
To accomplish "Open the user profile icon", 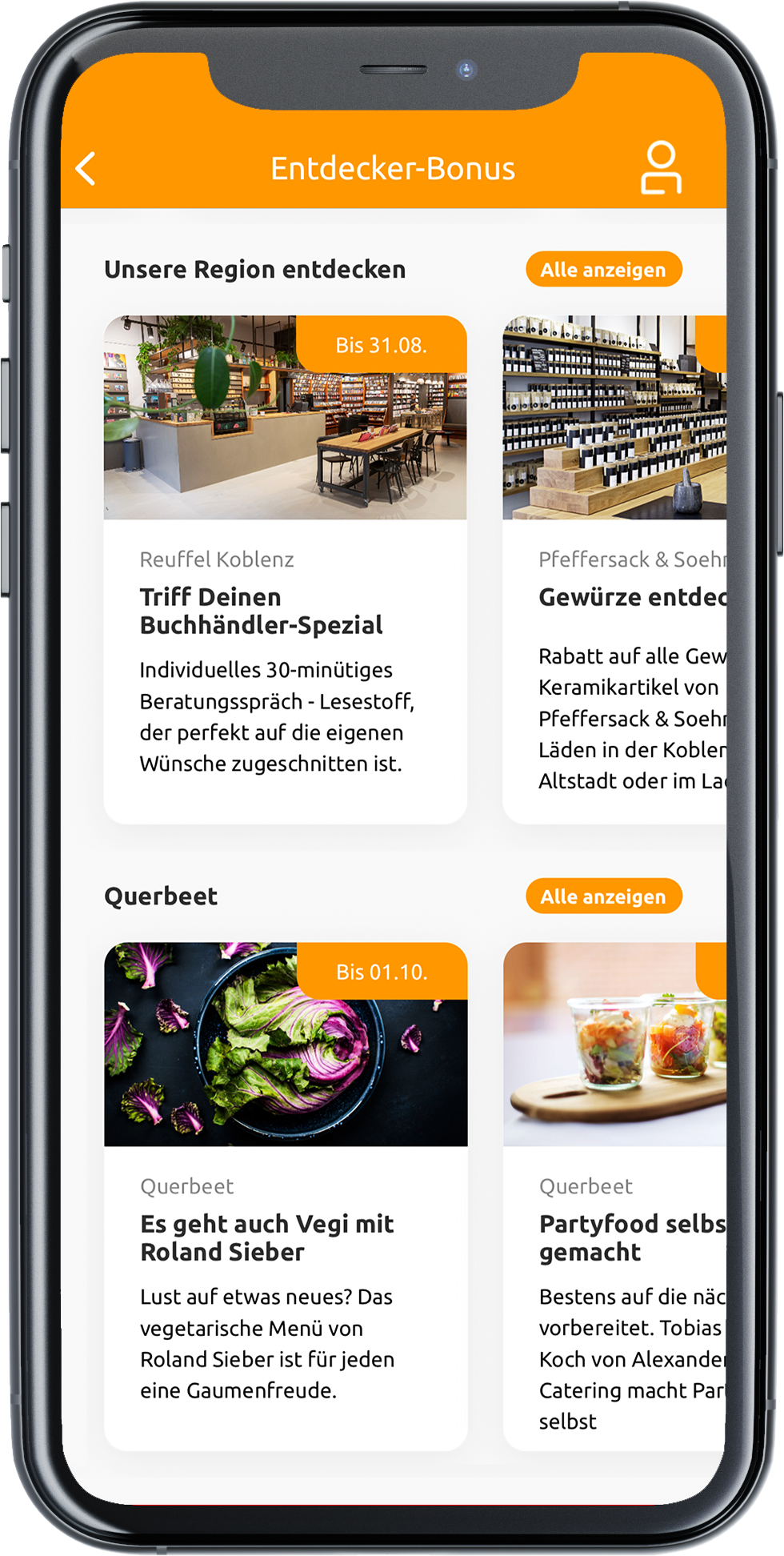I will click(661, 168).
